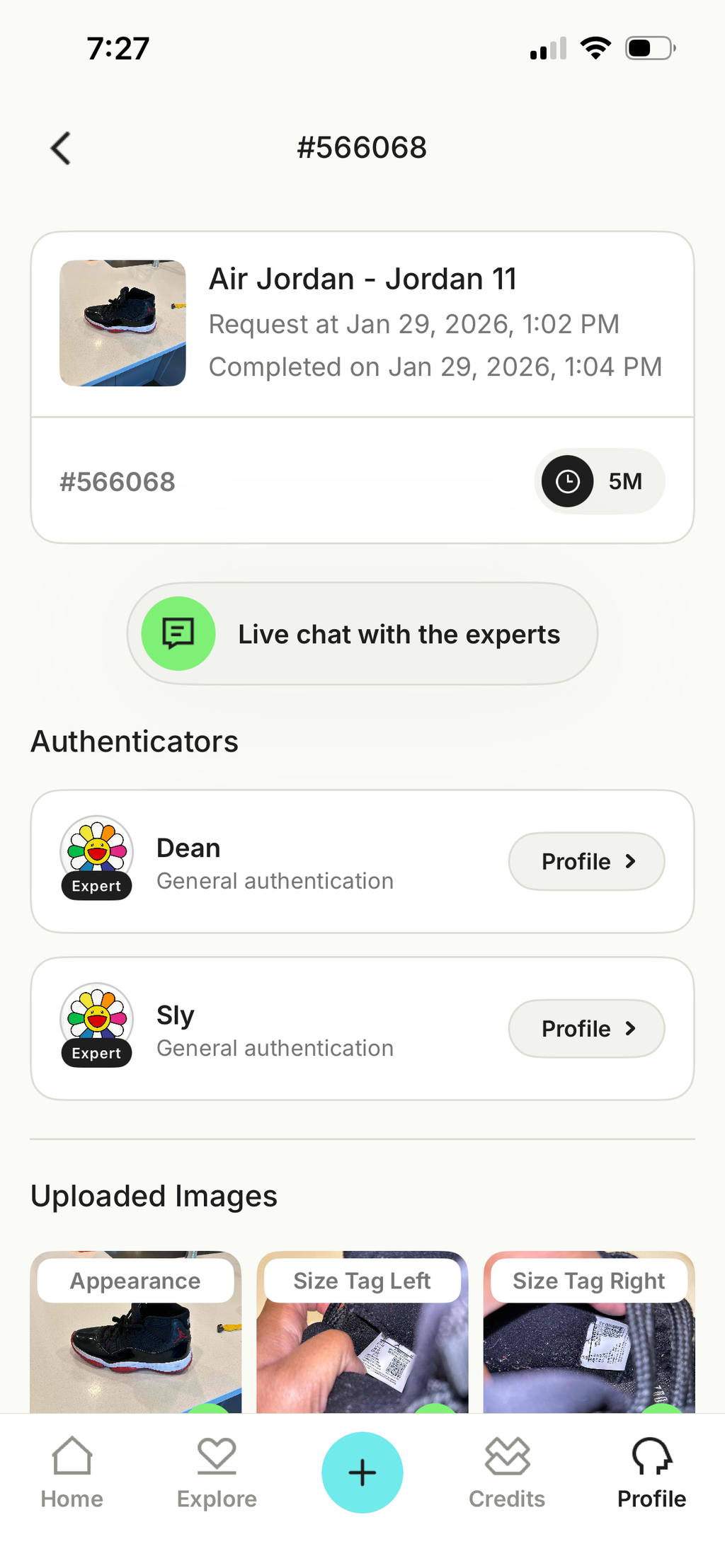The width and height of the screenshot is (725, 1568).
Task: View Sly's authenticator profile
Action: point(586,1028)
